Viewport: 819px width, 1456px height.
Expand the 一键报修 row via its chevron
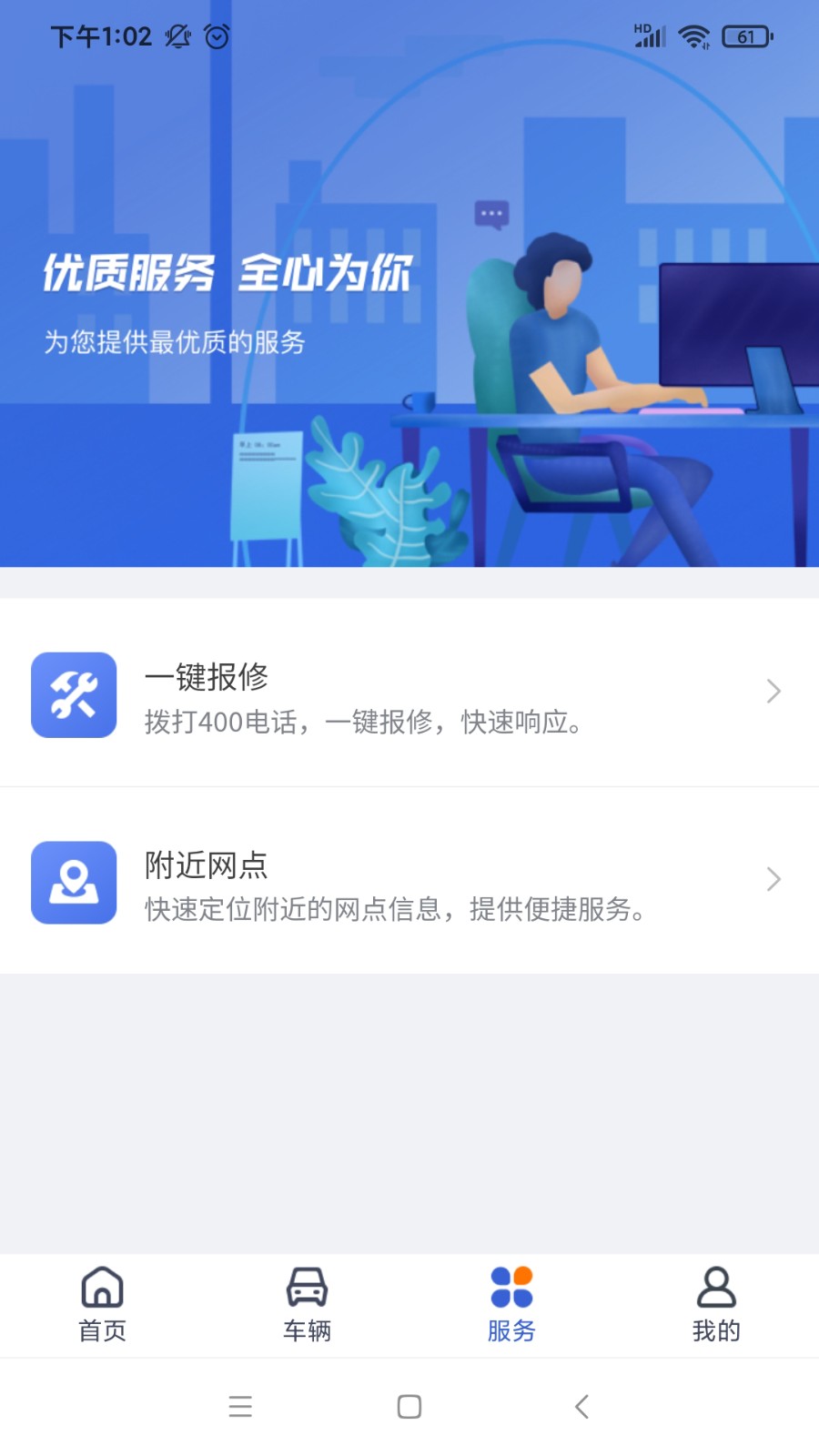(x=773, y=692)
